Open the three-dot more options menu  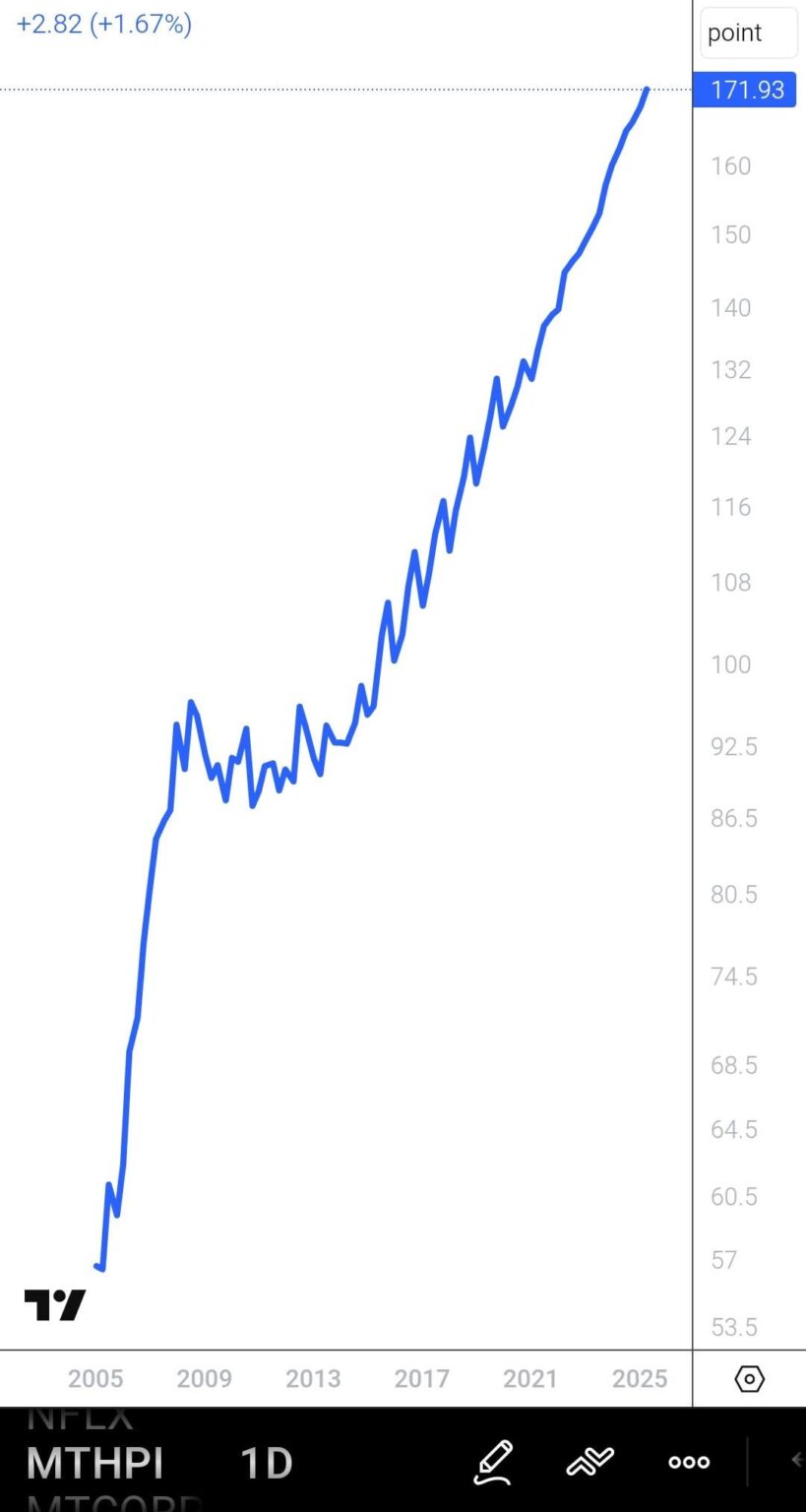pos(689,1462)
